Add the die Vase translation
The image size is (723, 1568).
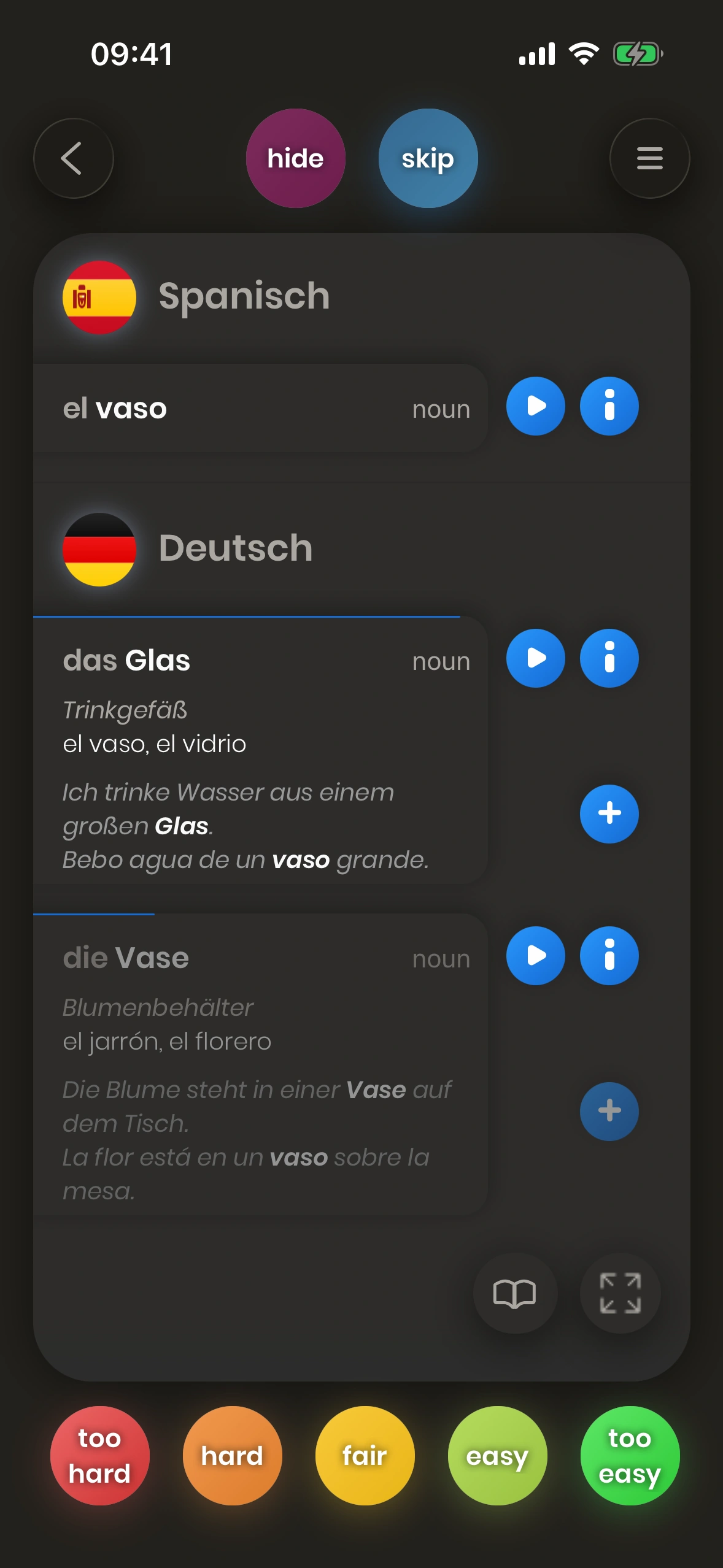(609, 1111)
